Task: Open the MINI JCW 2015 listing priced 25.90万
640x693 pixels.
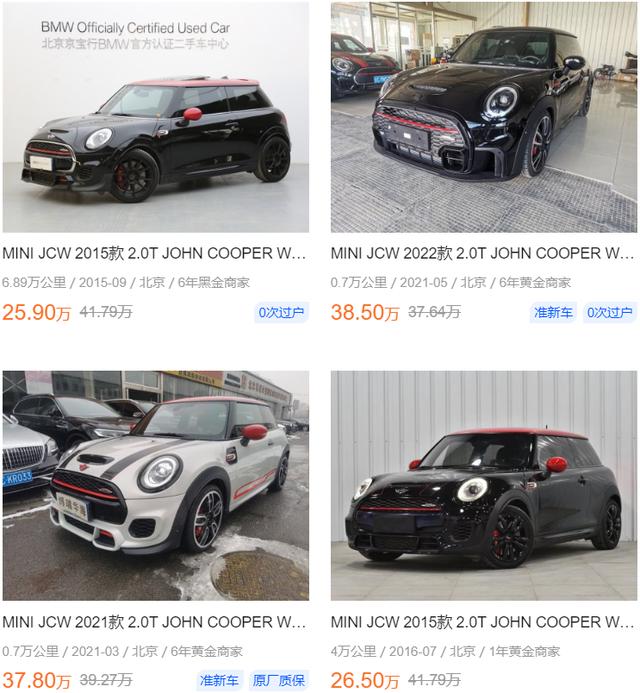Action: pyautogui.click(x=154, y=253)
